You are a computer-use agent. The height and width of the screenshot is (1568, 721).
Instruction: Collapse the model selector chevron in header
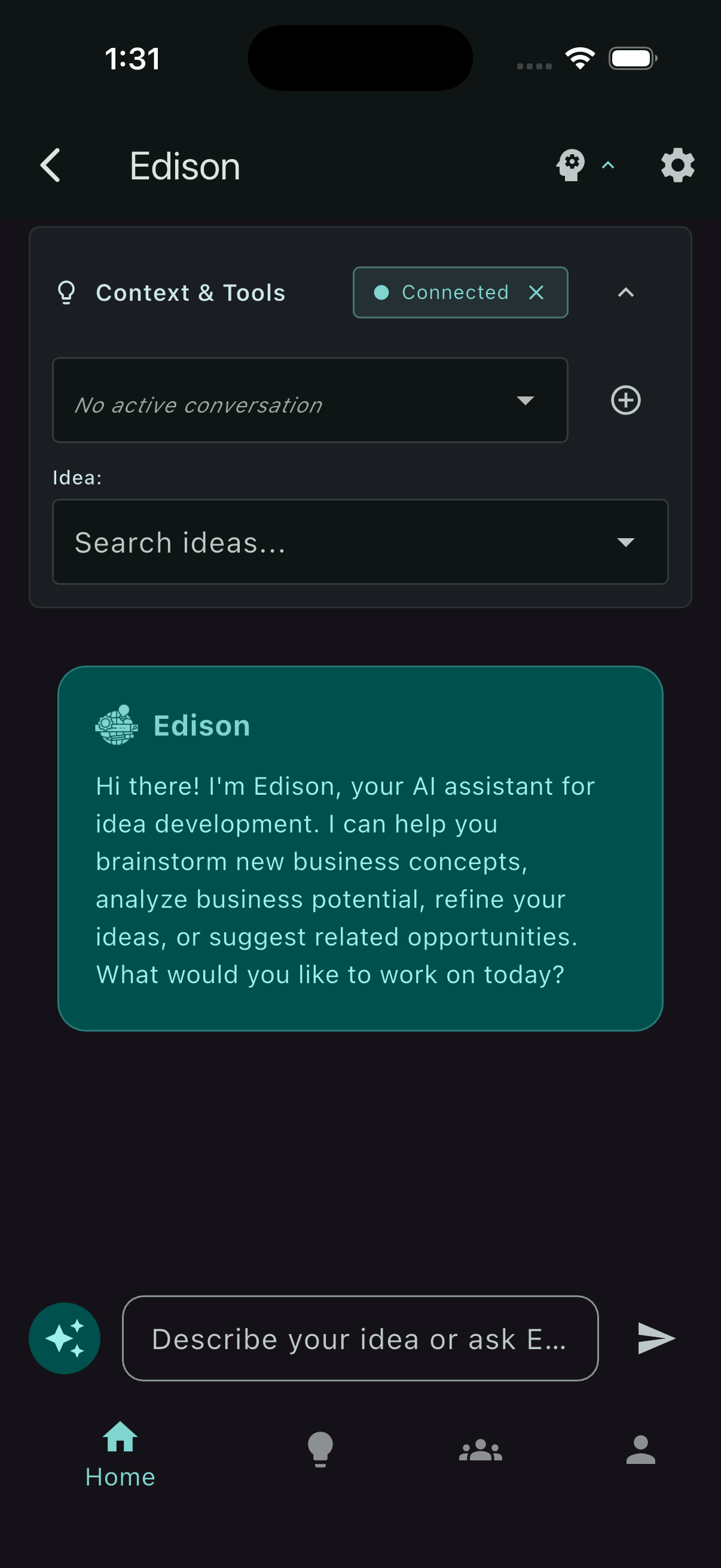(x=607, y=165)
